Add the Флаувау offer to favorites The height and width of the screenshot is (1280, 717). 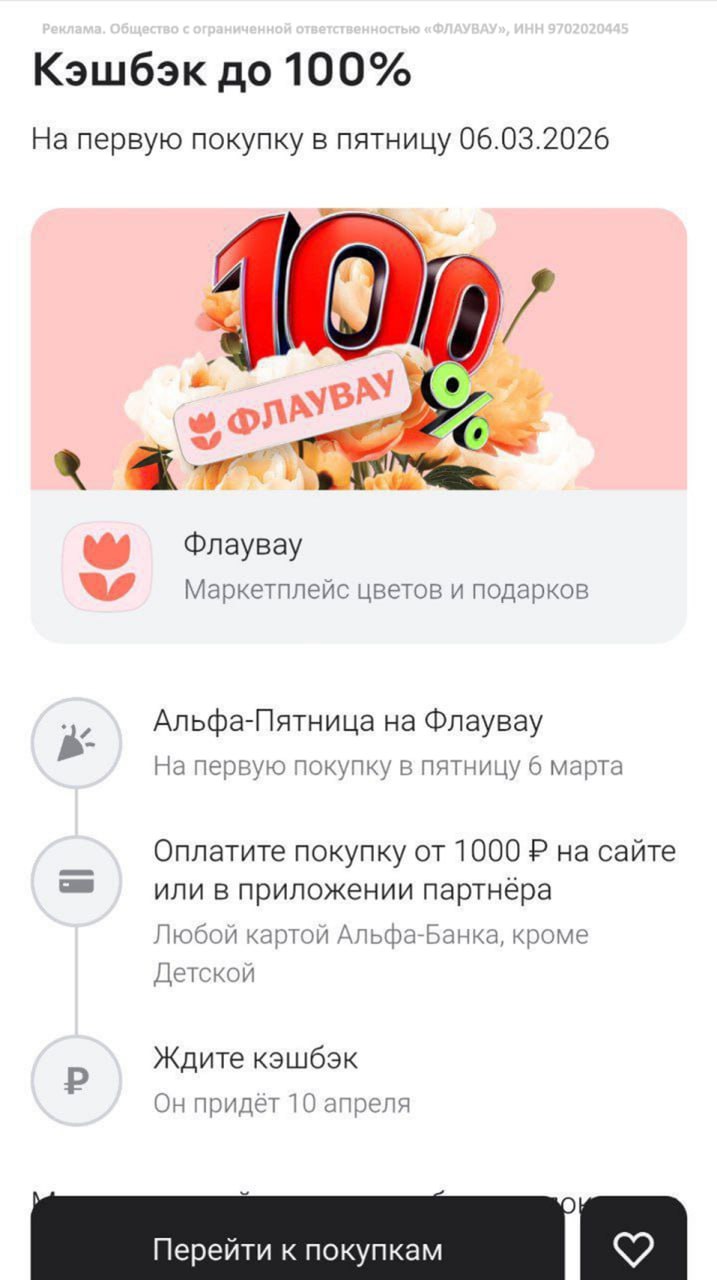coord(633,1247)
